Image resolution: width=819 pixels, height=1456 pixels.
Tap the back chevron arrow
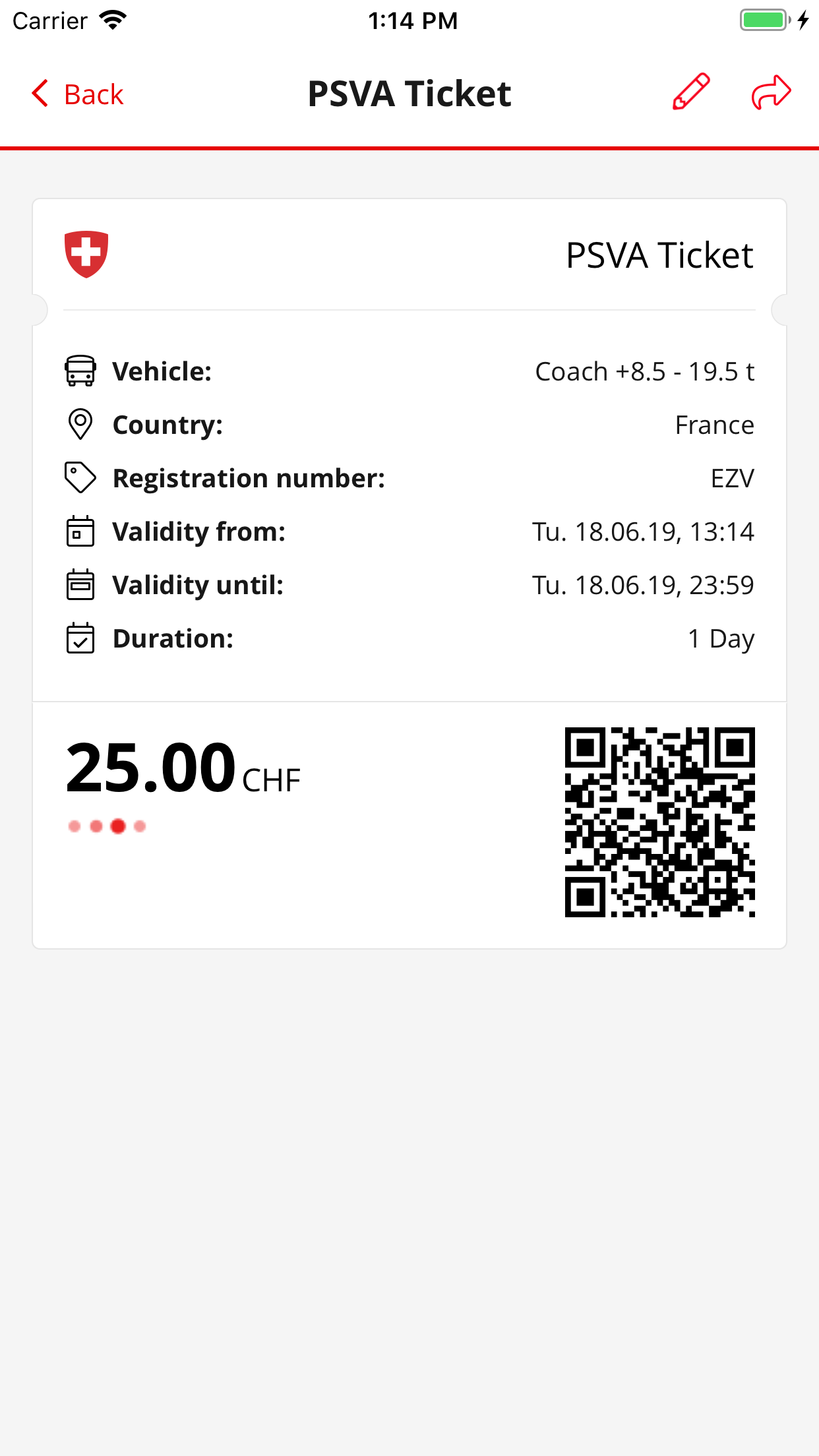pos(40,94)
